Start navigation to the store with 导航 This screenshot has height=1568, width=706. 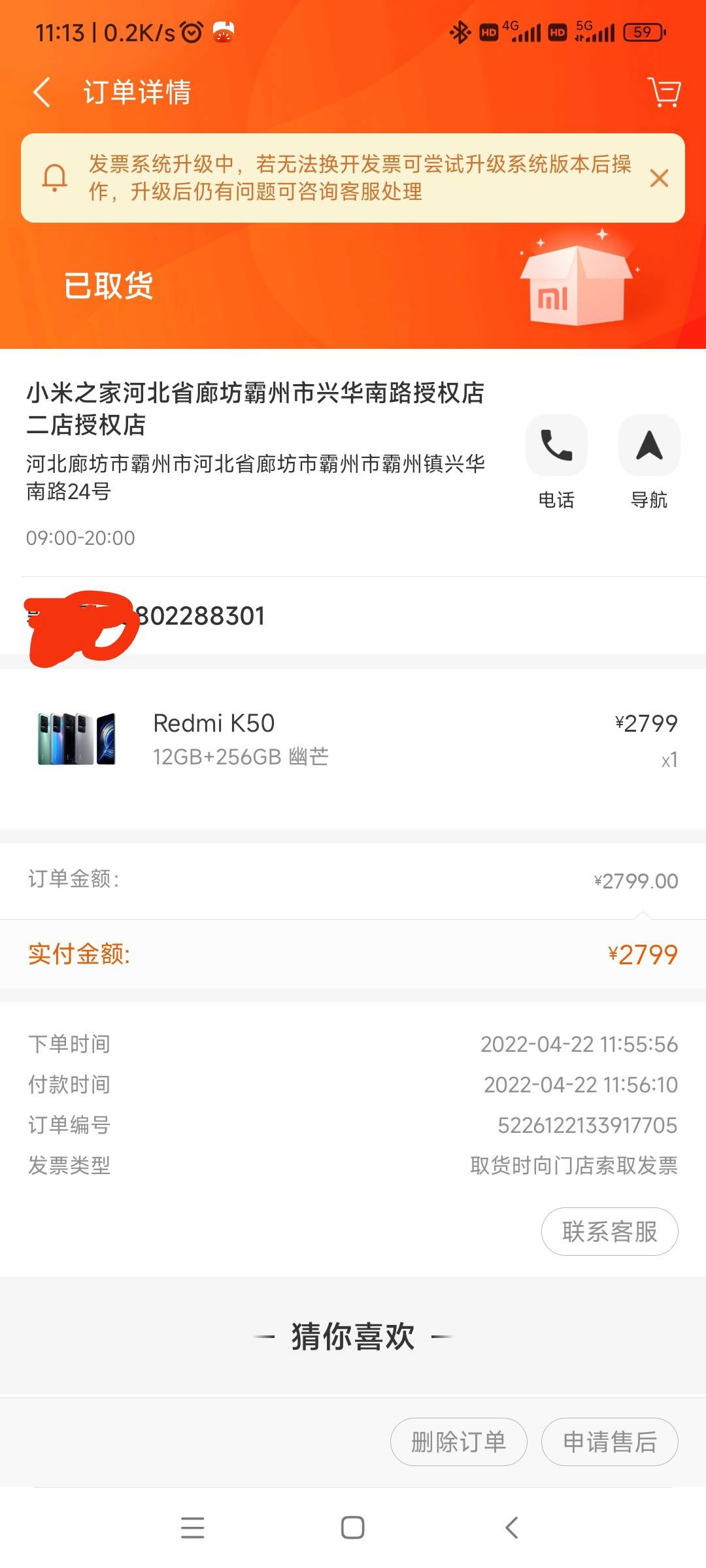pyautogui.click(x=648, y=446)
